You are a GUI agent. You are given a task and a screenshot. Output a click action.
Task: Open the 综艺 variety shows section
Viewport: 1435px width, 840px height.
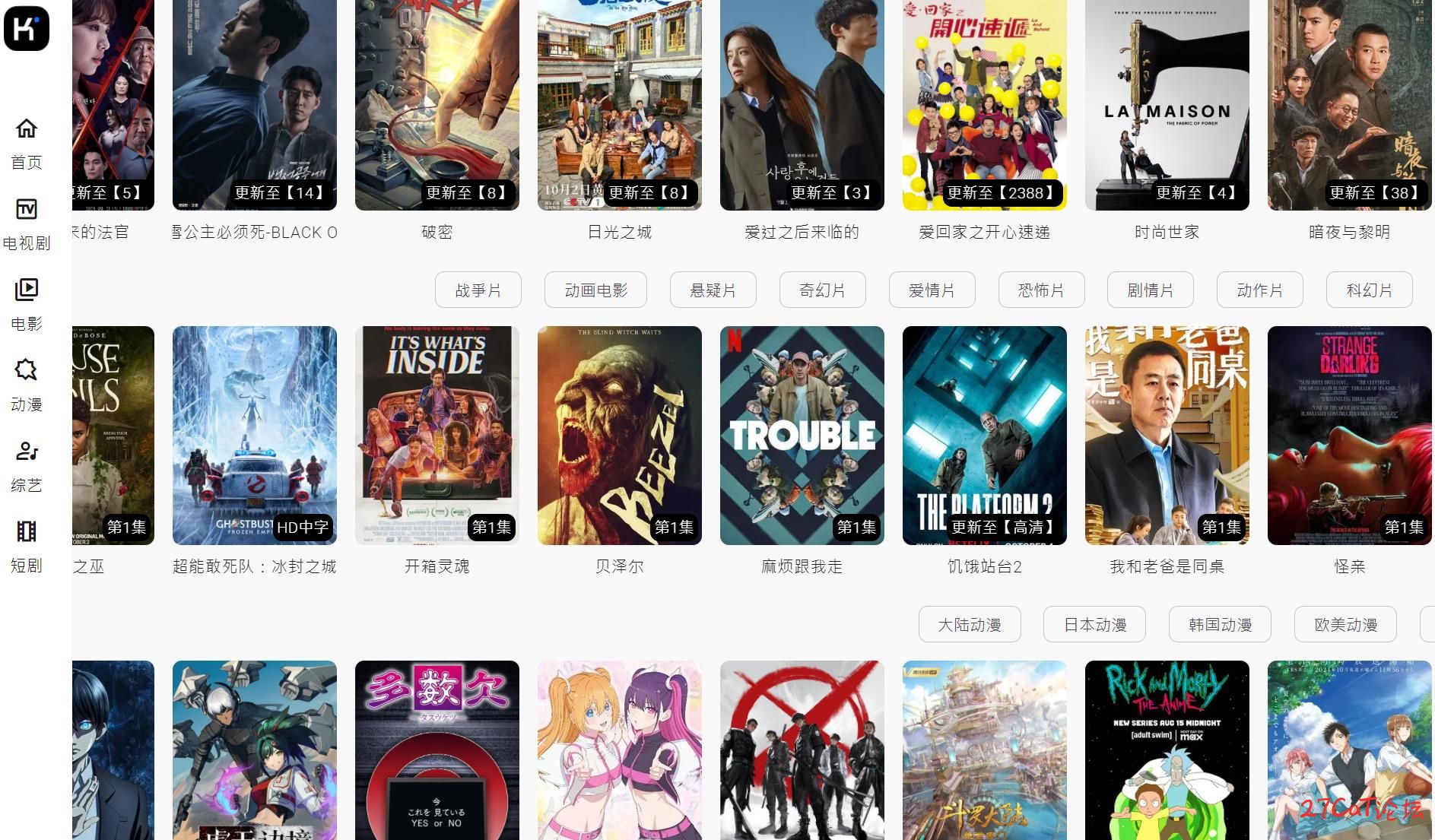(27, 465)
